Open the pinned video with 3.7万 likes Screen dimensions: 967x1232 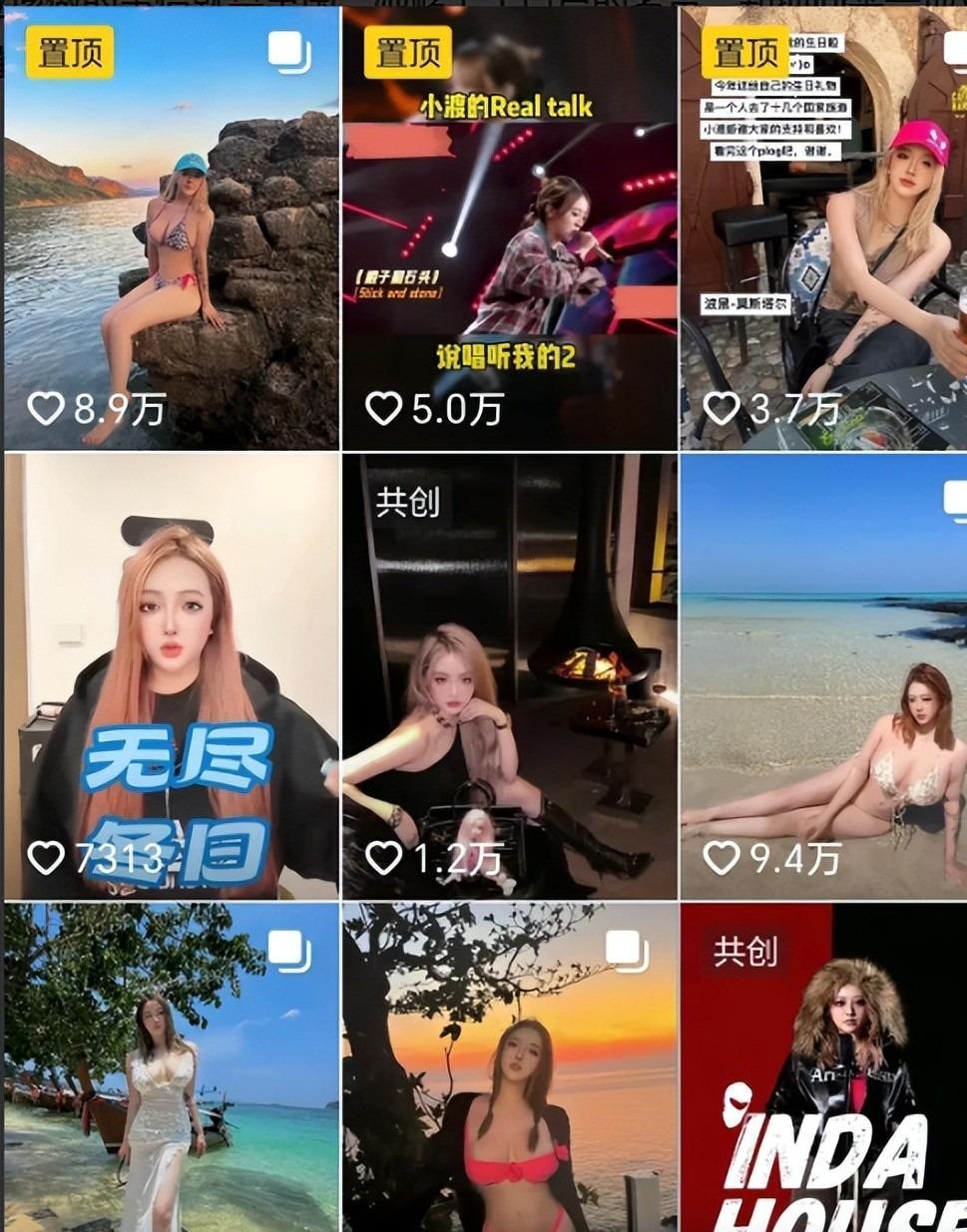(x=823, y=229)
